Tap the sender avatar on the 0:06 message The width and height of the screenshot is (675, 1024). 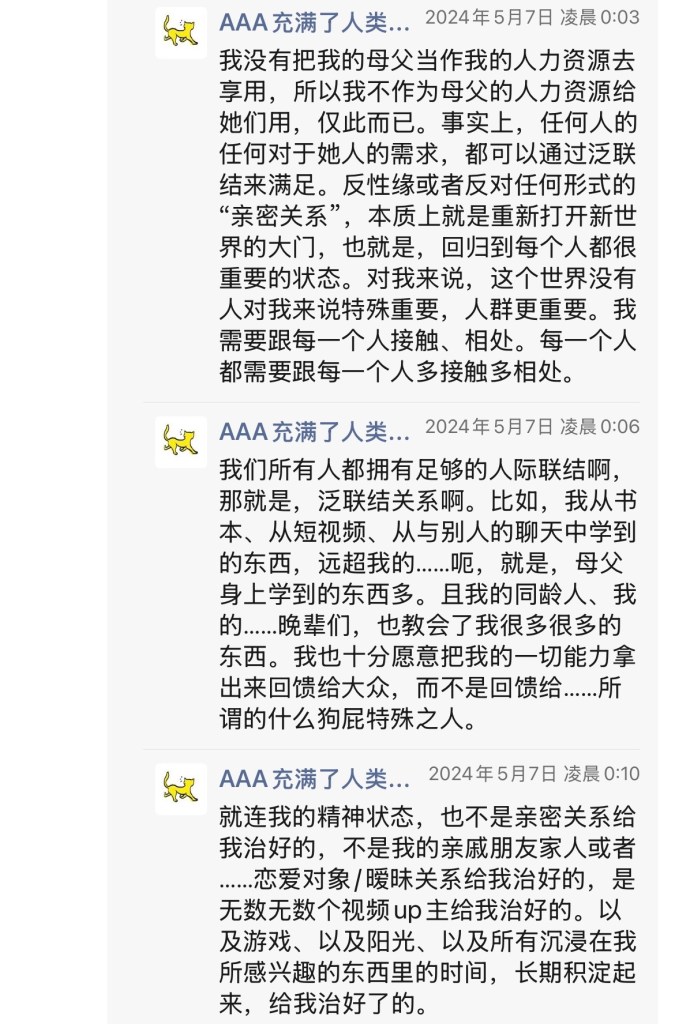(181, 441)
